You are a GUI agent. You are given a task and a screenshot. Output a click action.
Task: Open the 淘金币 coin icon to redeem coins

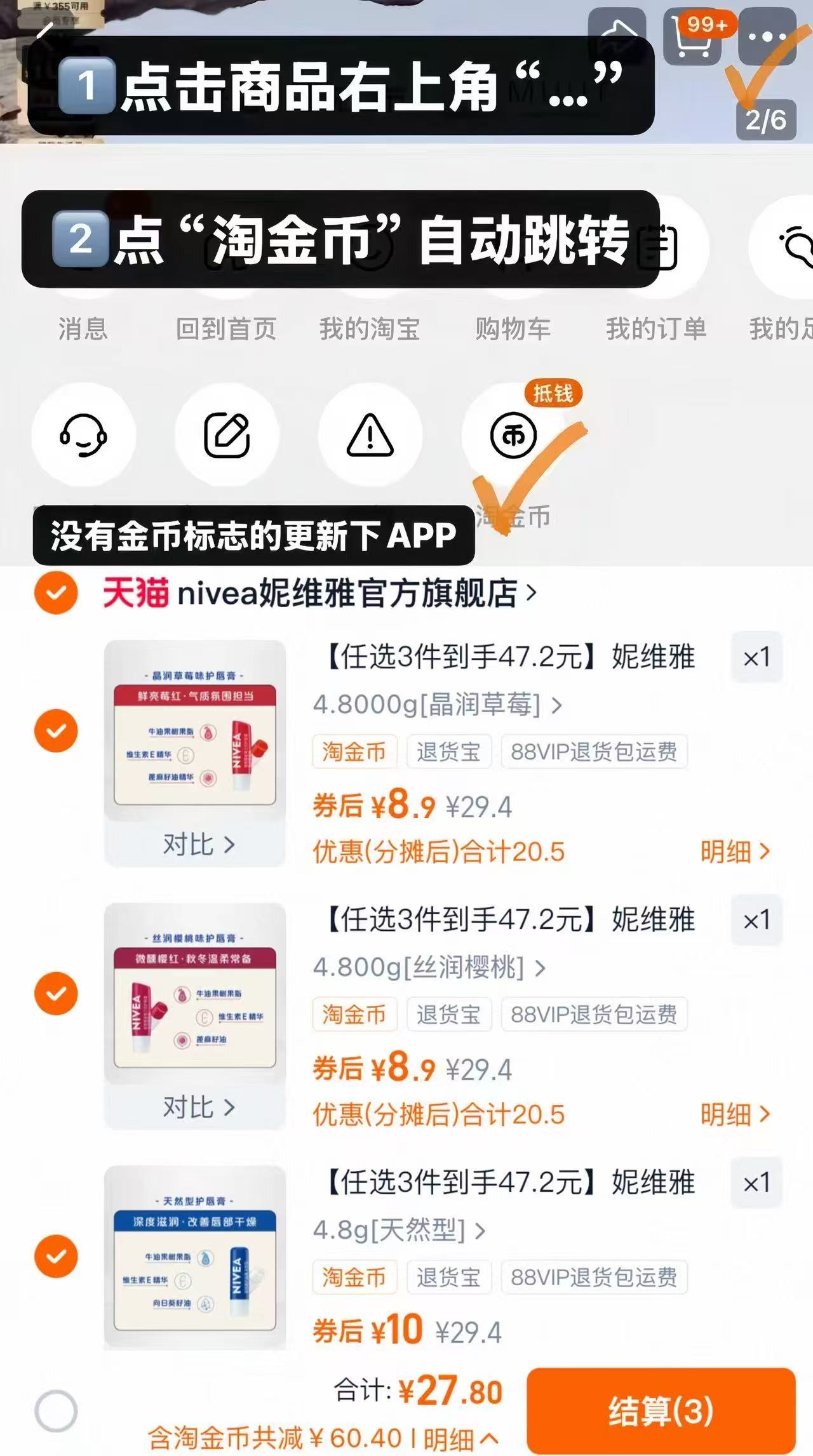click(513, 435)
